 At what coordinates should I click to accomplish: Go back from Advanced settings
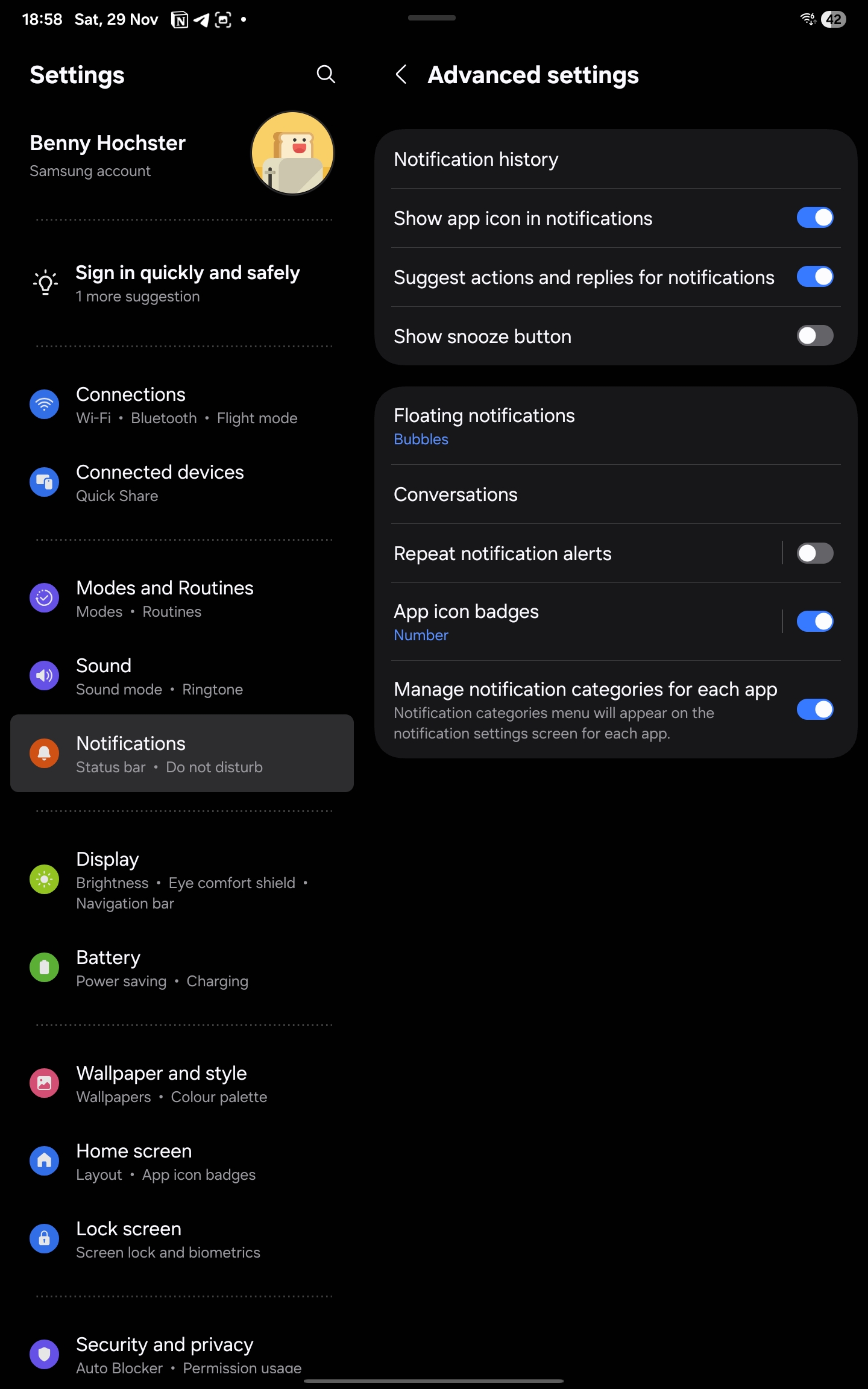(x=401, y=75)
